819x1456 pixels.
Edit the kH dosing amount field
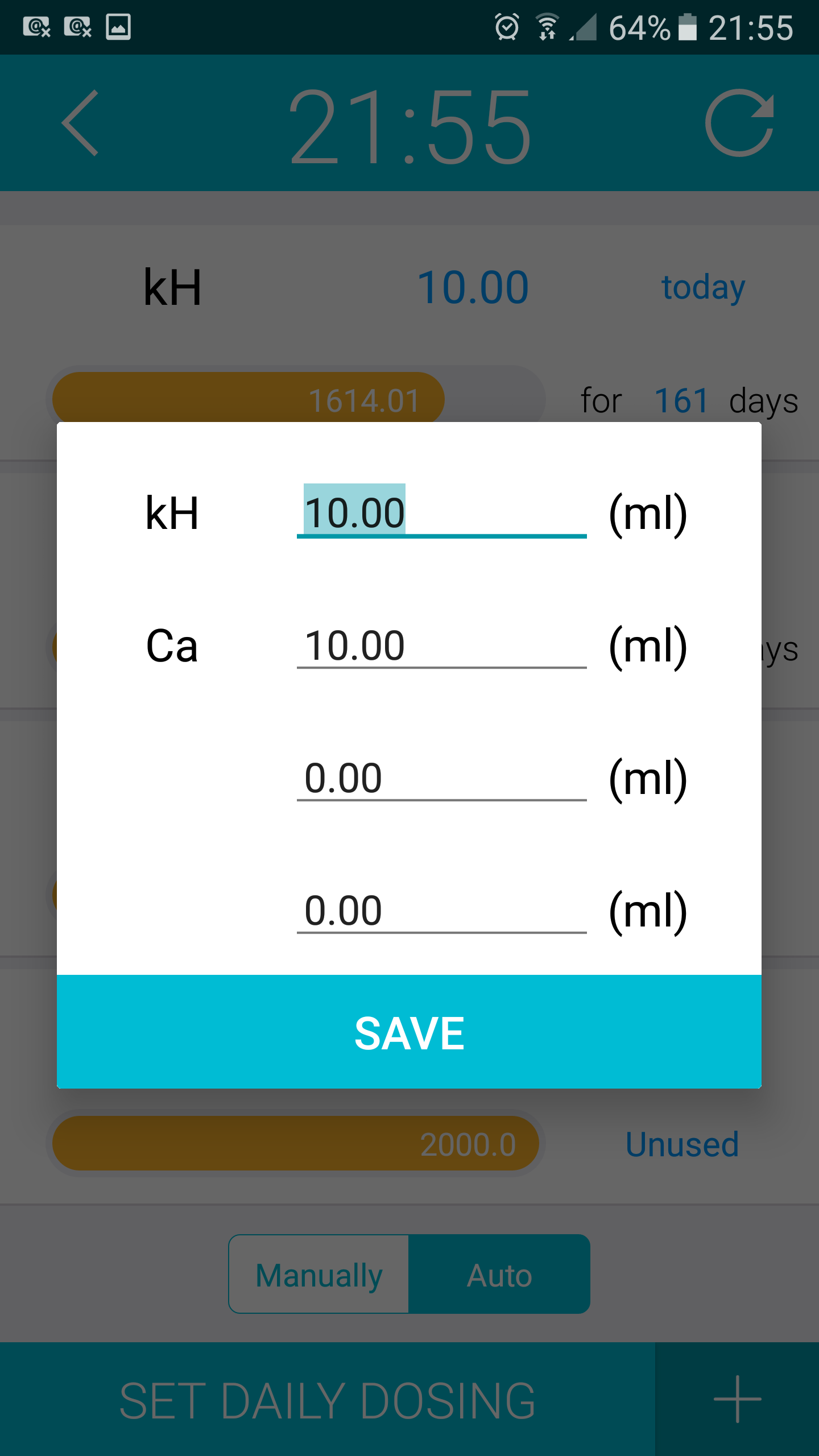click(x=441, y=512)
